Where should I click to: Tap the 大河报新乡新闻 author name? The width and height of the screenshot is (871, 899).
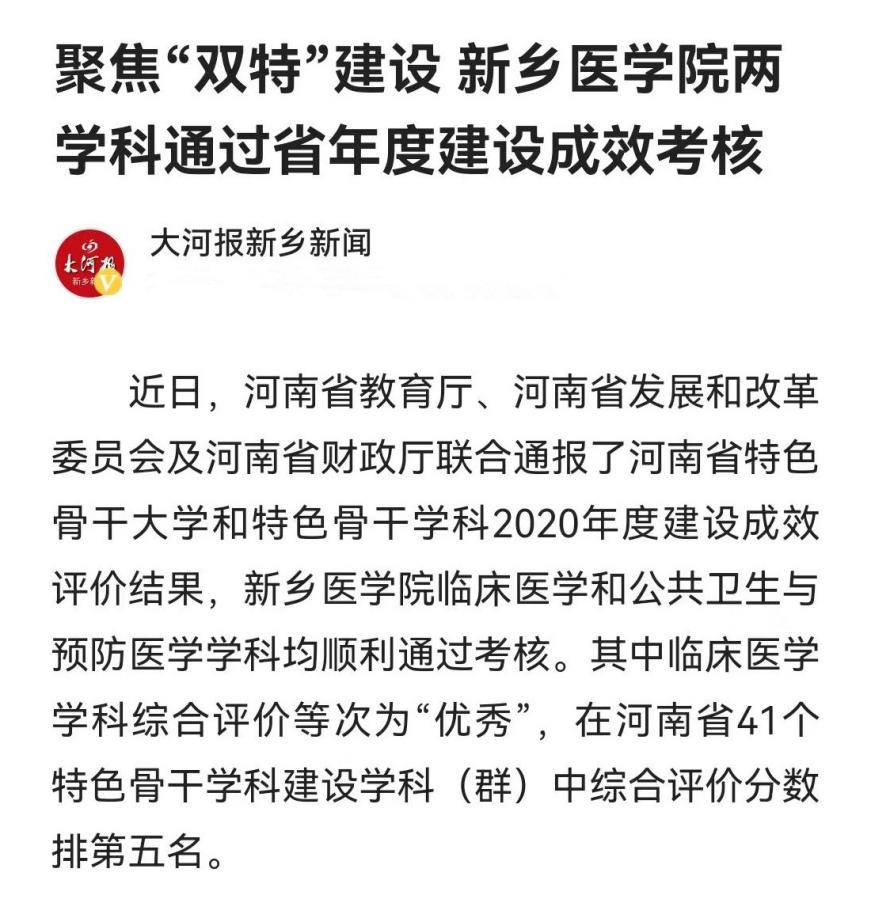[x=260, y=242]
